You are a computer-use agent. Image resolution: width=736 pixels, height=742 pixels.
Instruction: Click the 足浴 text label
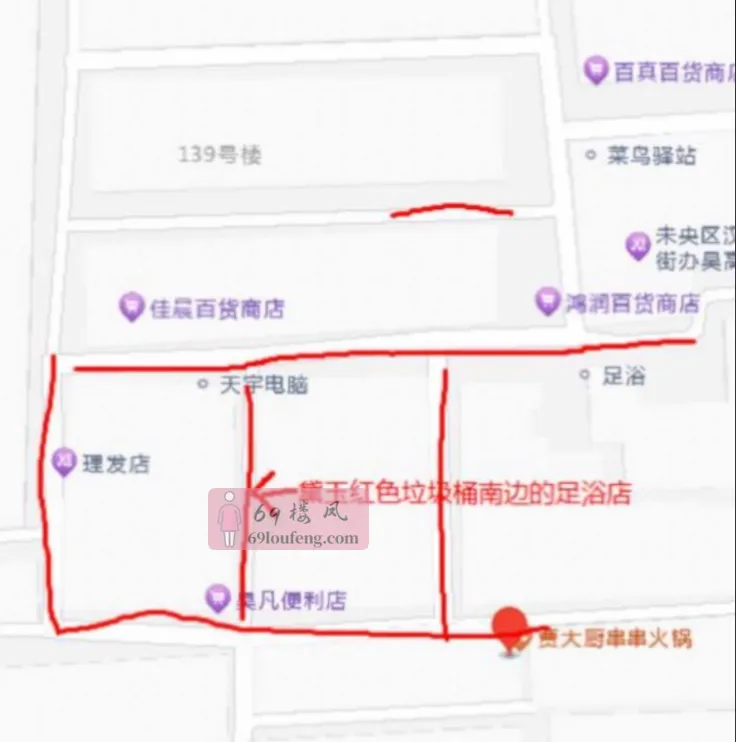tap(624, 374)
